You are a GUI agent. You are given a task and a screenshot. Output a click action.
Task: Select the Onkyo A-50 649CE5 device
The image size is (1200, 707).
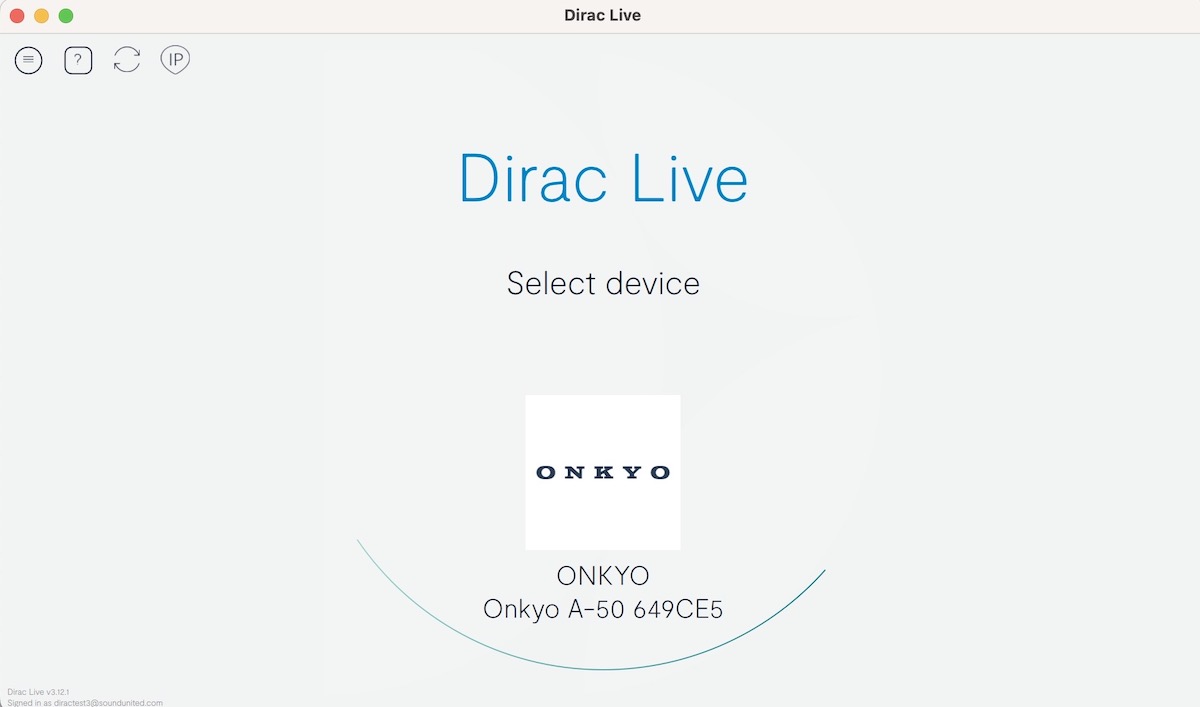click(602, 472)
